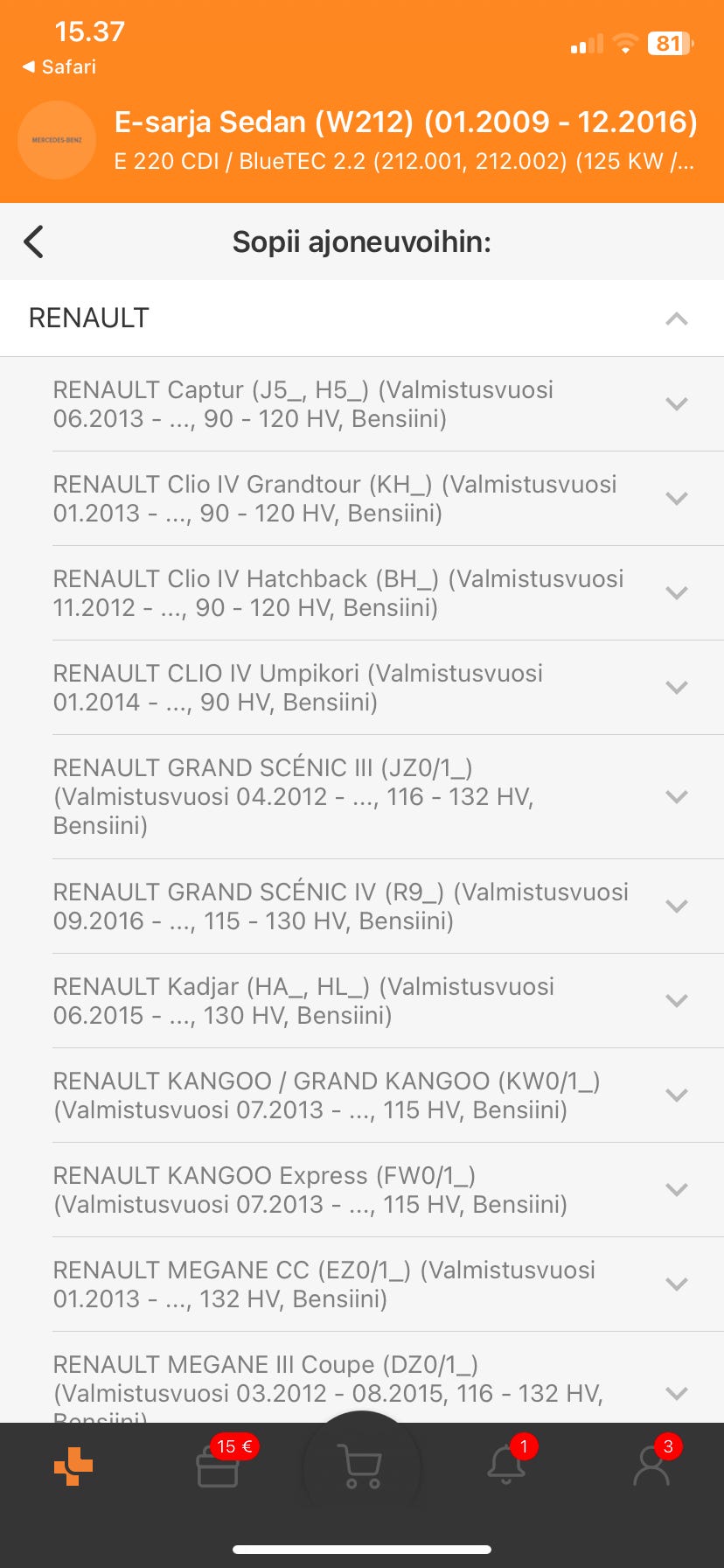Expand RENAULT GRAND SCÉNIC IV row

[x=676, y=906]
